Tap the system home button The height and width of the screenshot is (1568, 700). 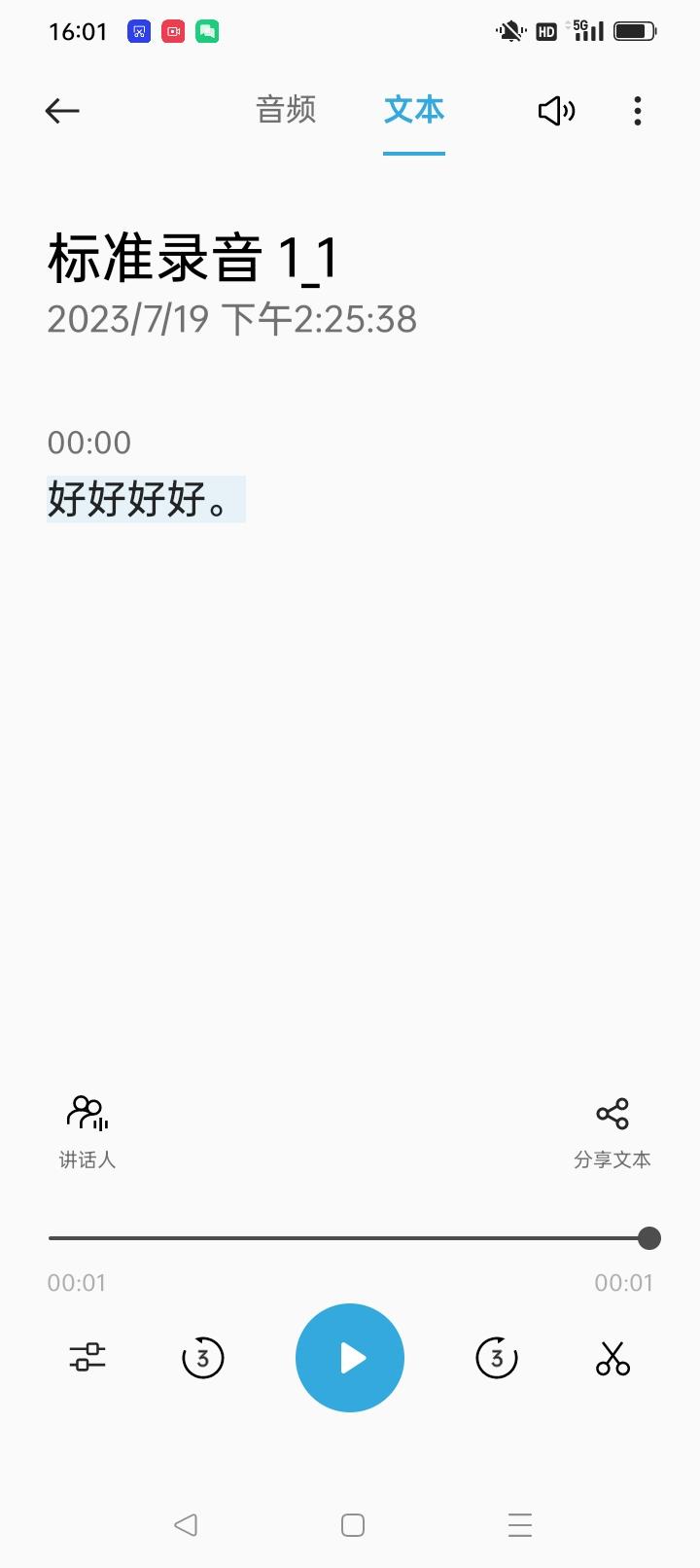coord(353,1524)
